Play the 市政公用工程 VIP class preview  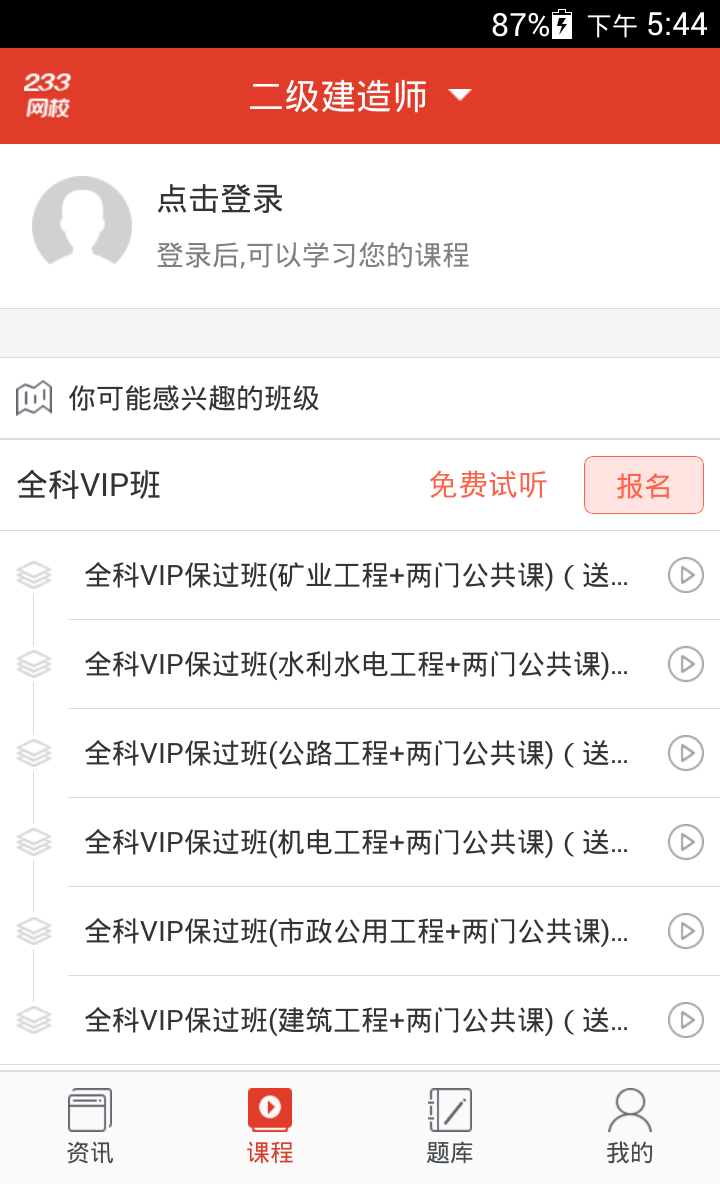[685, 931]
